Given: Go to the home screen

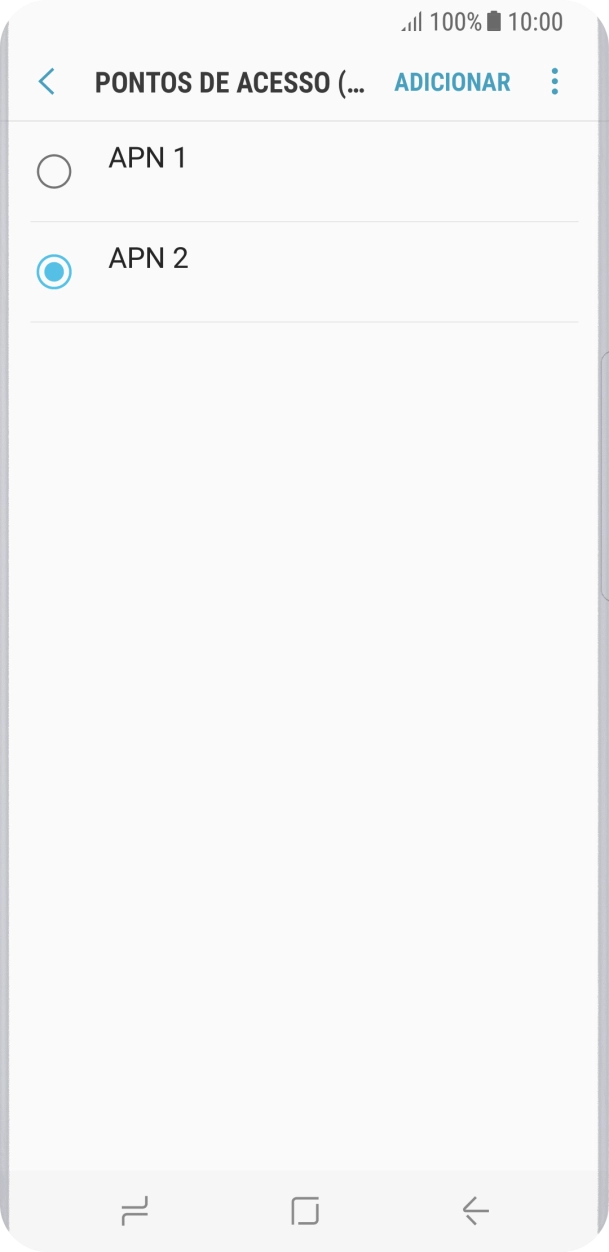Looking at the screenshot, I should [x=305, y=1211].
